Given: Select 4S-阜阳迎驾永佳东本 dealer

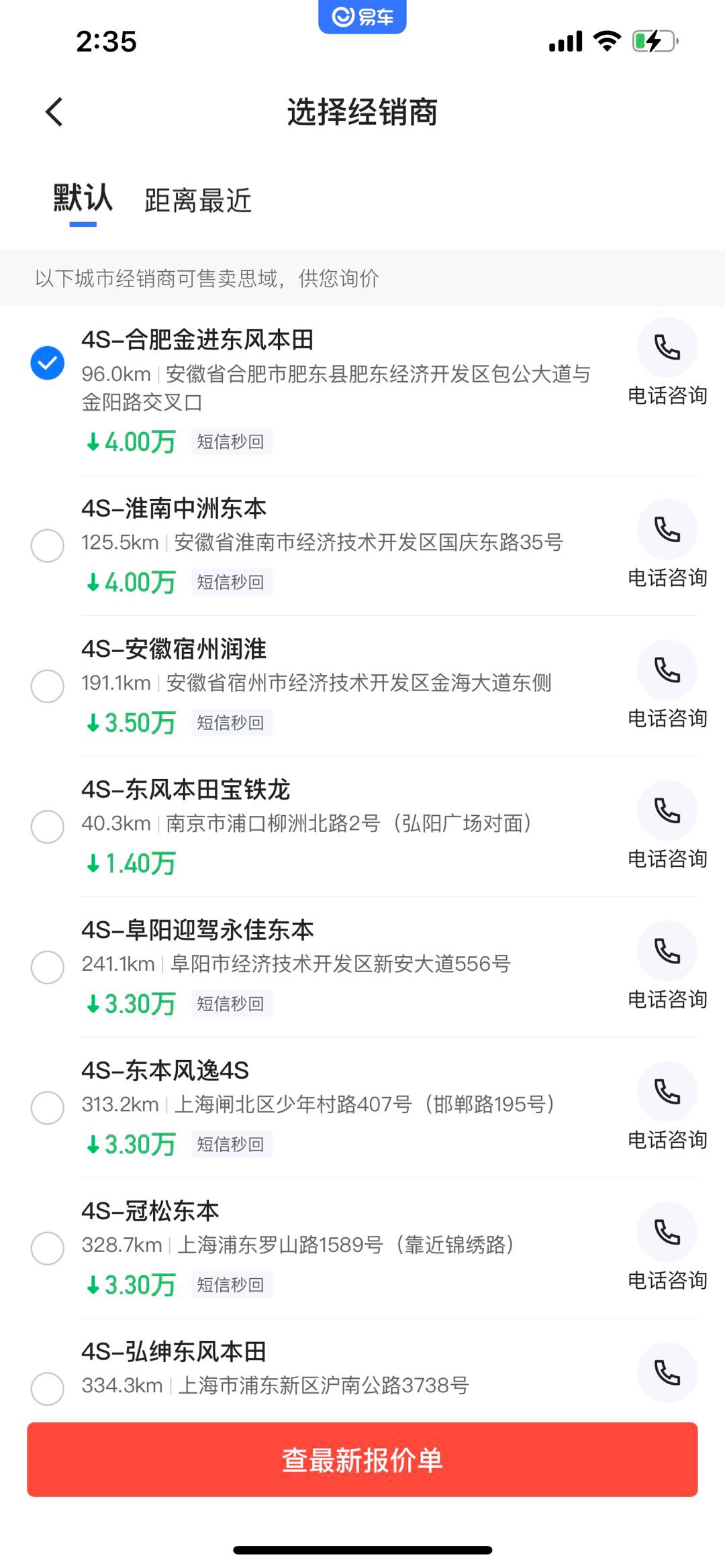Looking at the screenshot, I should pyautogui.click(x=48, y=967).
